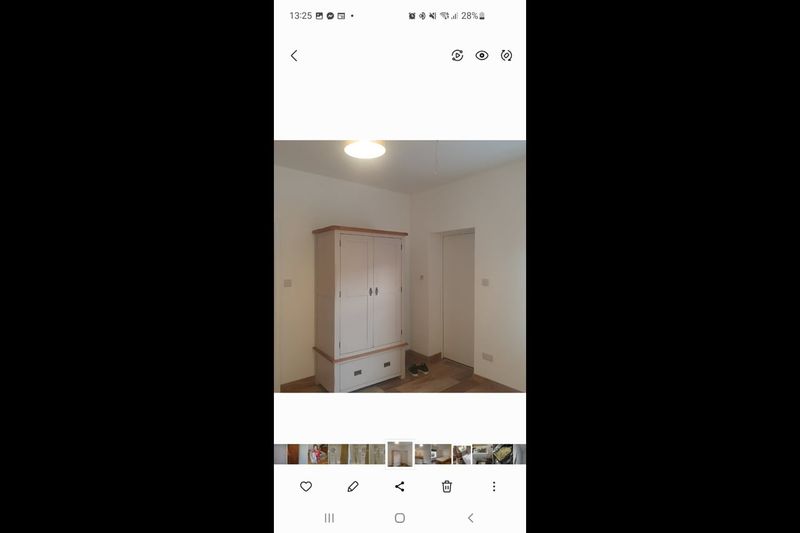Select the selected wardrobe thumbnail in the strip

tap(400, 454)
